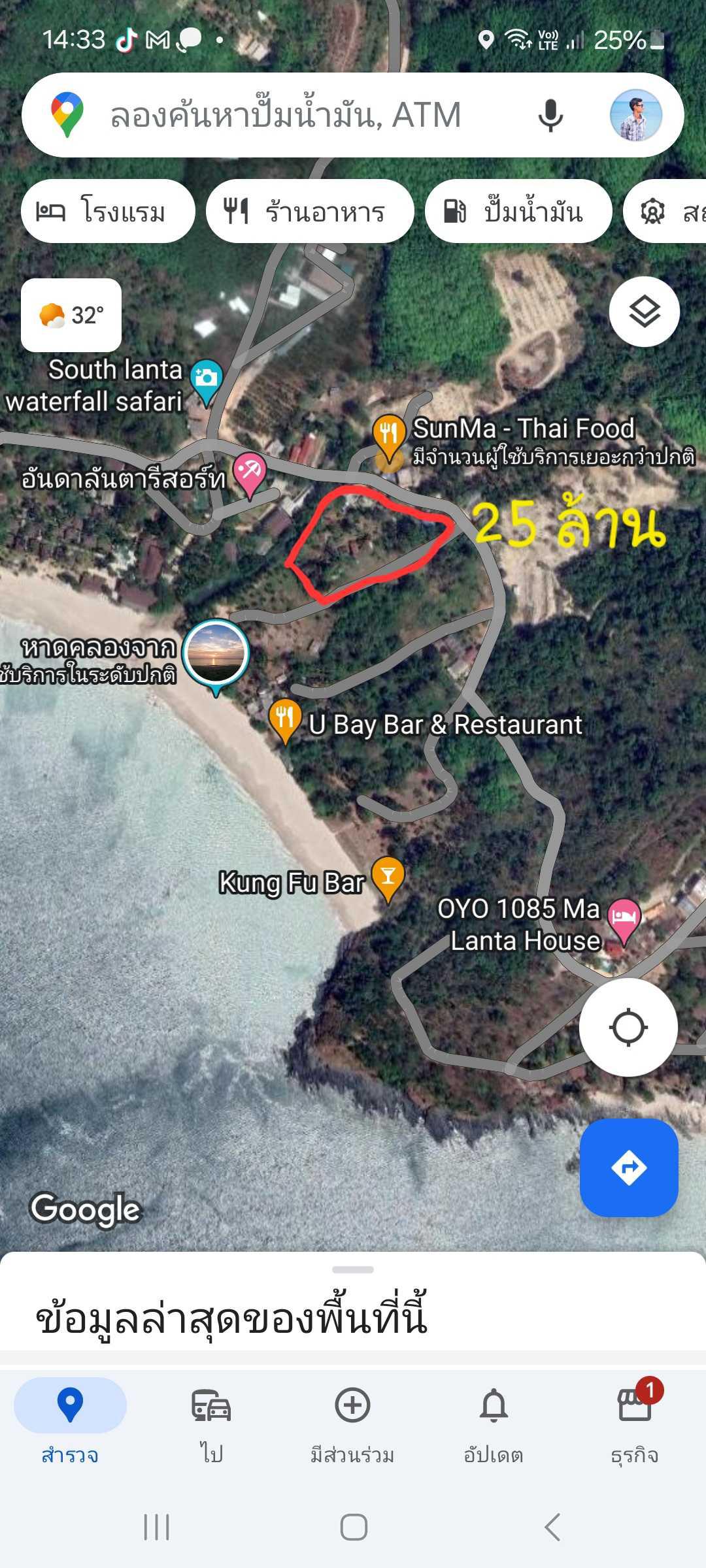Open the 32° weather widget

click(71, 315)
